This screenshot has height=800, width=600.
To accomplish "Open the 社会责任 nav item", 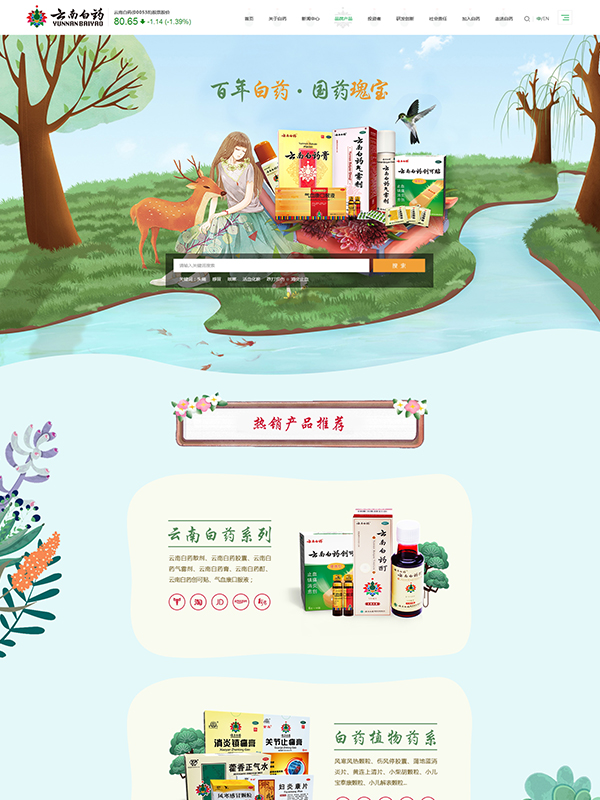I will [438, 18].
